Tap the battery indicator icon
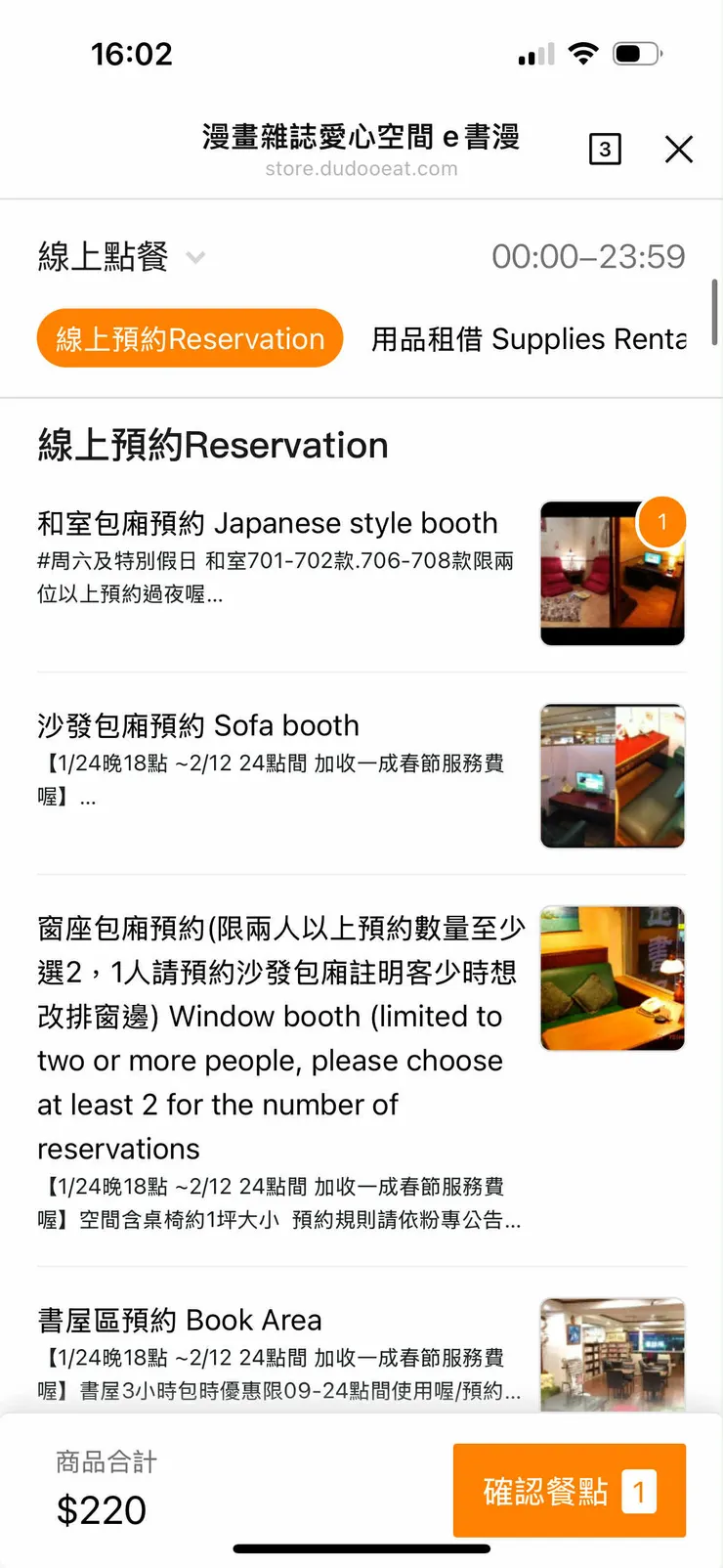The height and width of the screenshot is (1568, 723). (637, 56)
